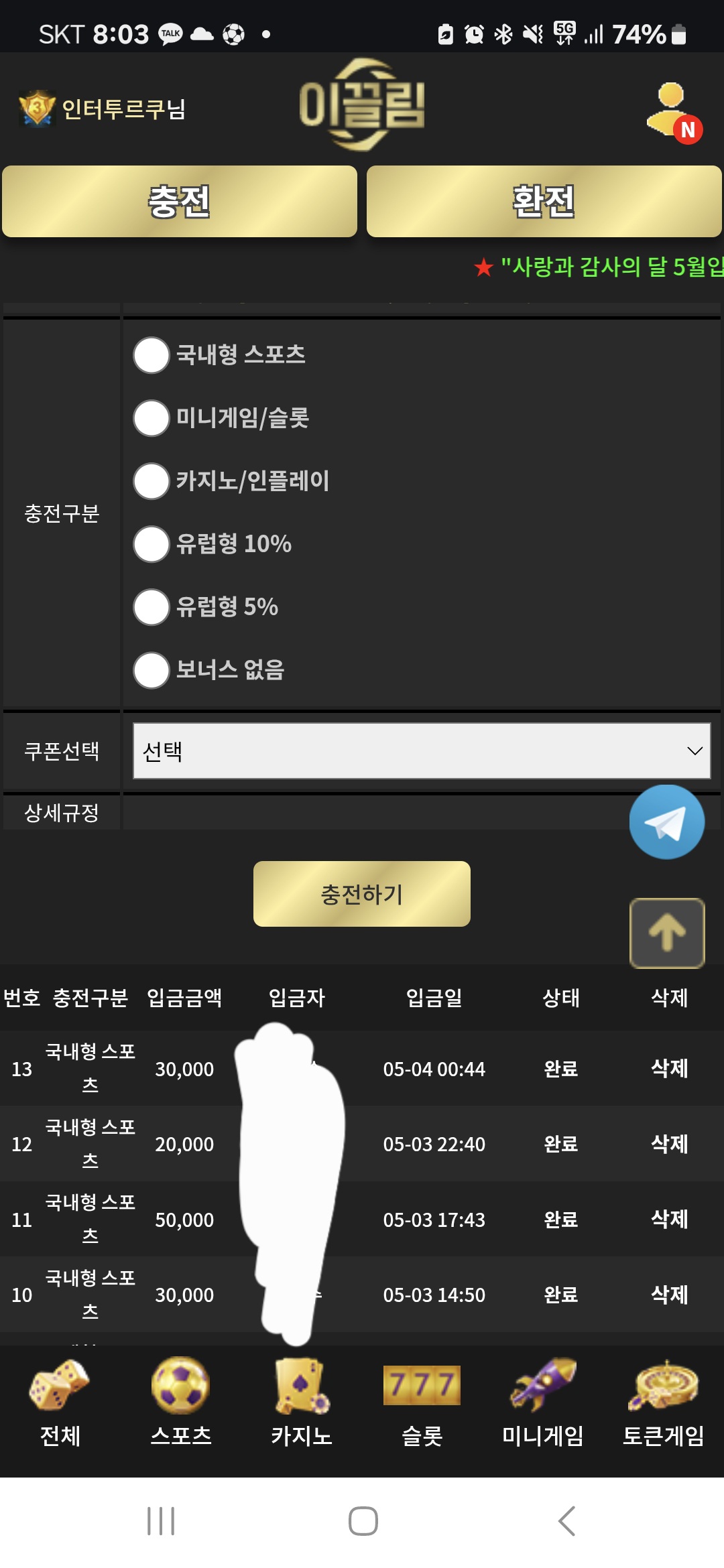Switch to the 전체 tab
This screenshot has width=724, height=1568.
[x=60, y=1402]
